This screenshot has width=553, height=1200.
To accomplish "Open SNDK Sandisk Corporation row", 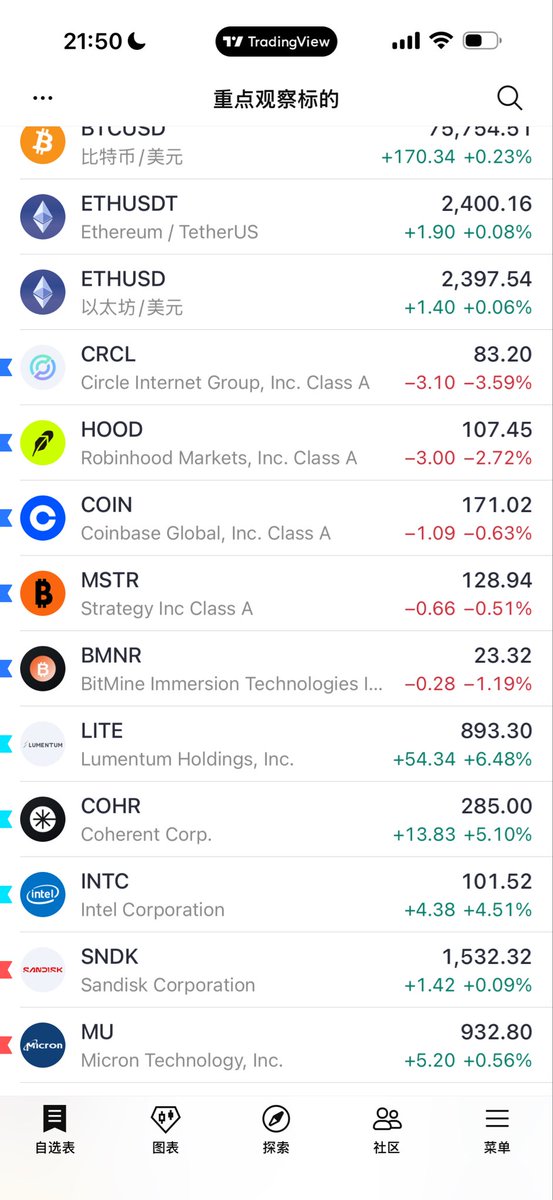I will pos(276,970).
